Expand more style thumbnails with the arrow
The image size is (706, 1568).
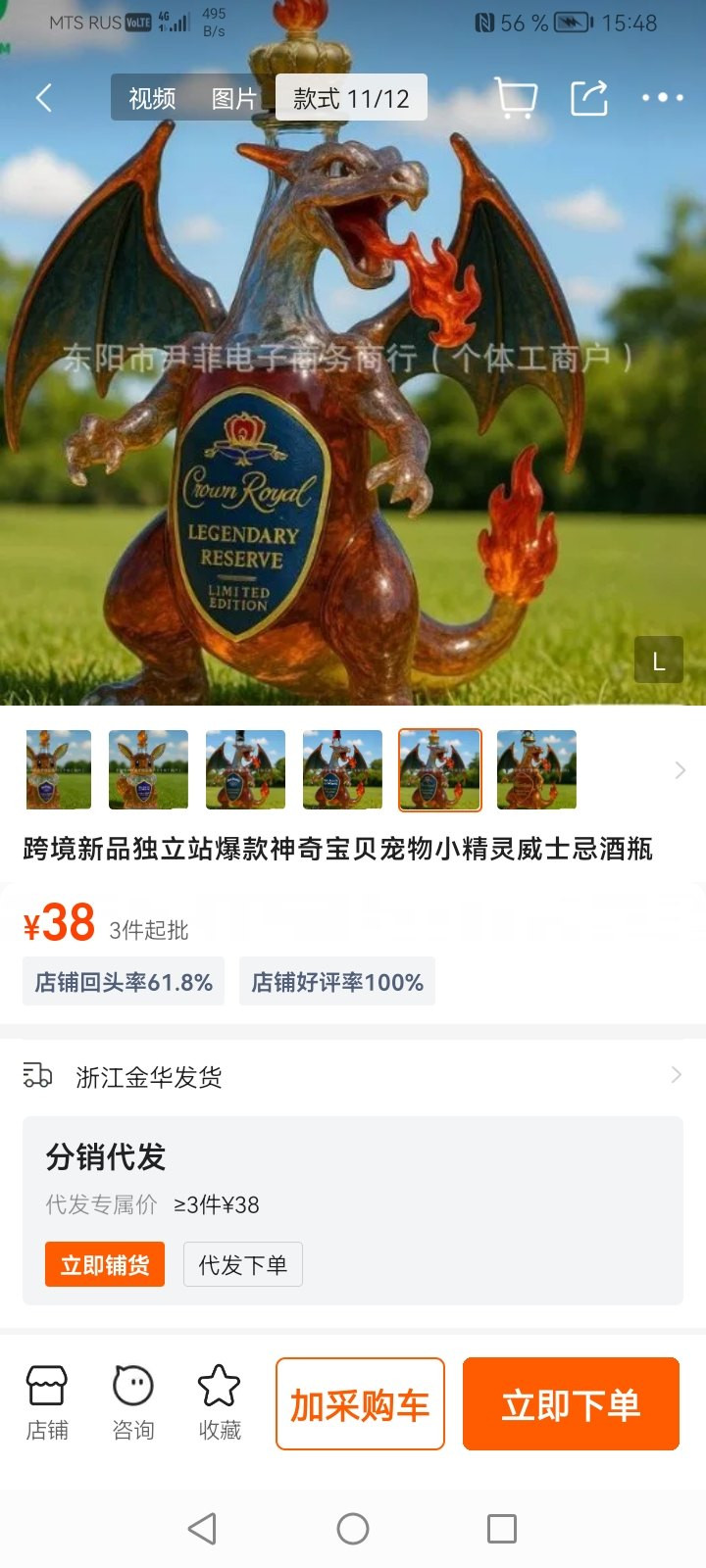pos(680,770)
